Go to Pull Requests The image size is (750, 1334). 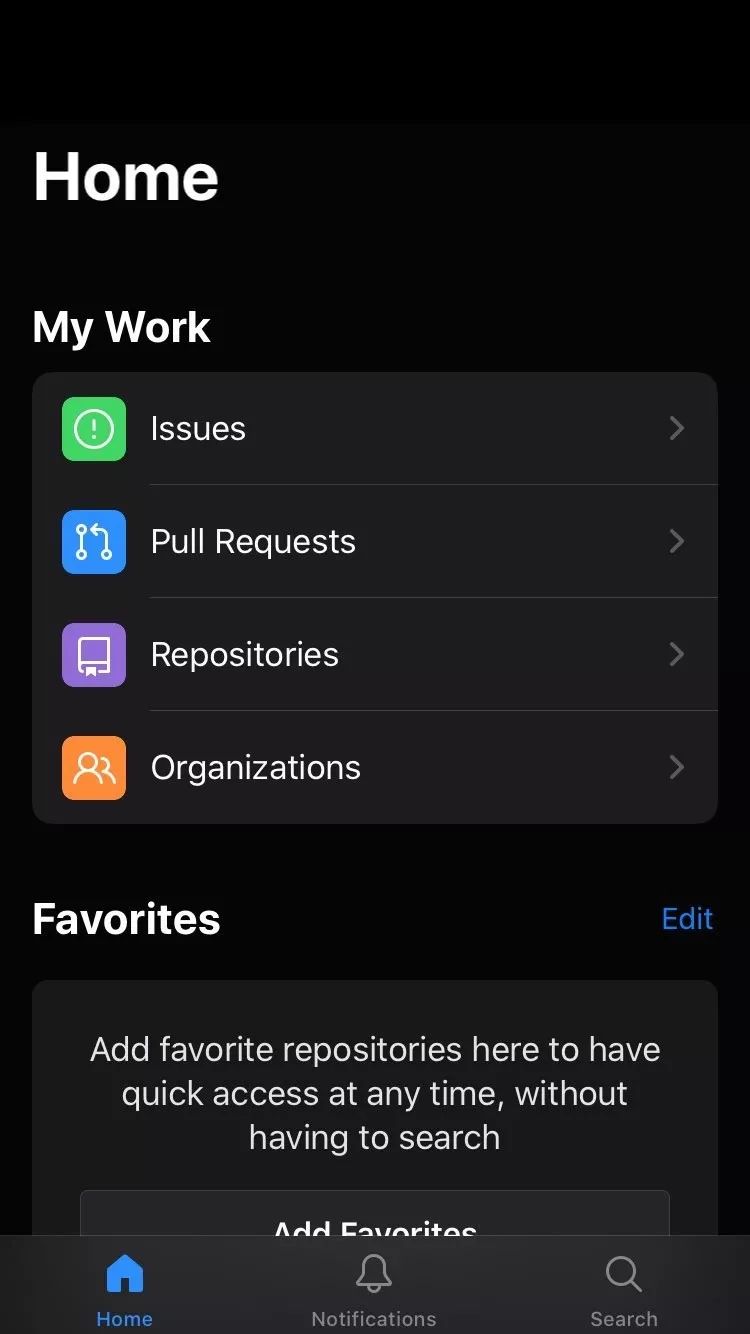374,542
